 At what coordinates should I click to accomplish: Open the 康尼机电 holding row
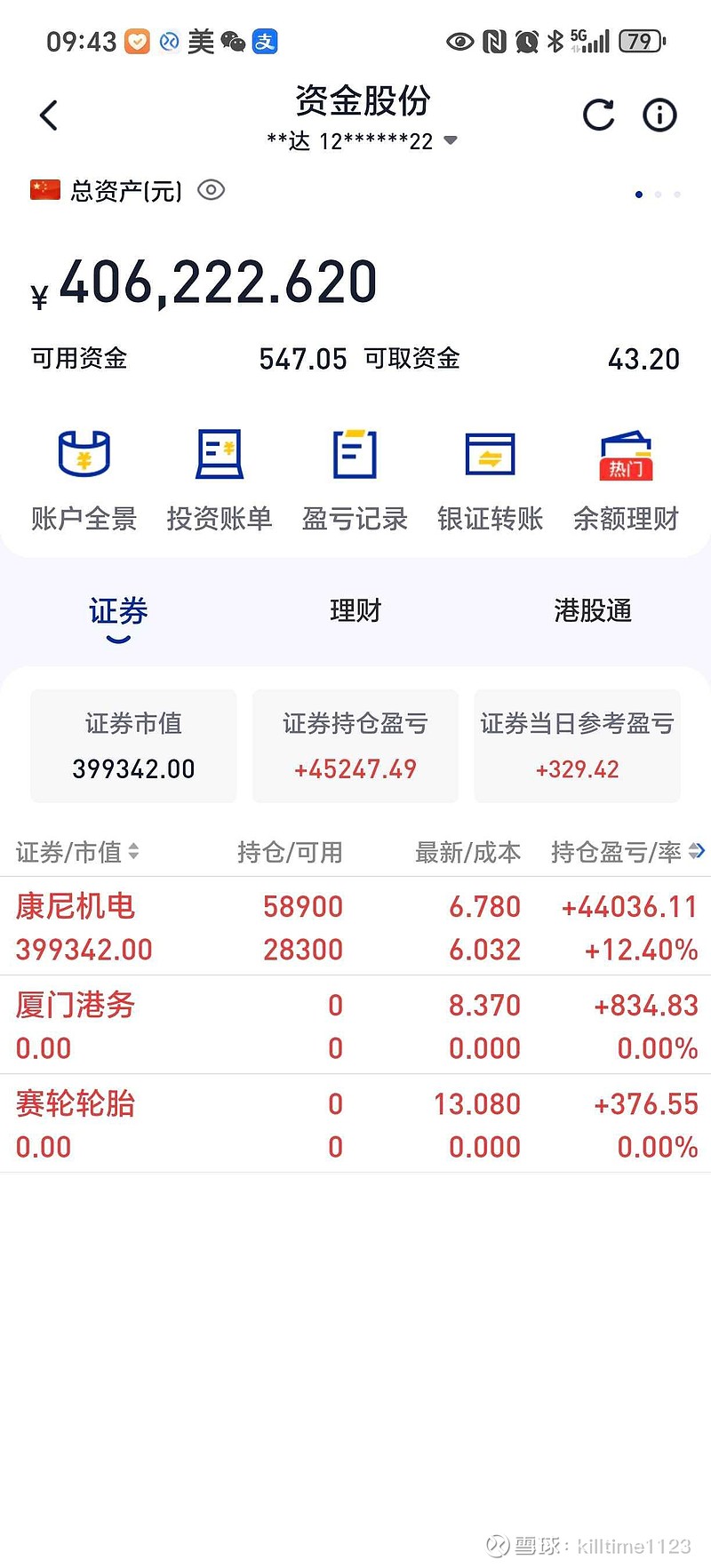click(355, 927)
